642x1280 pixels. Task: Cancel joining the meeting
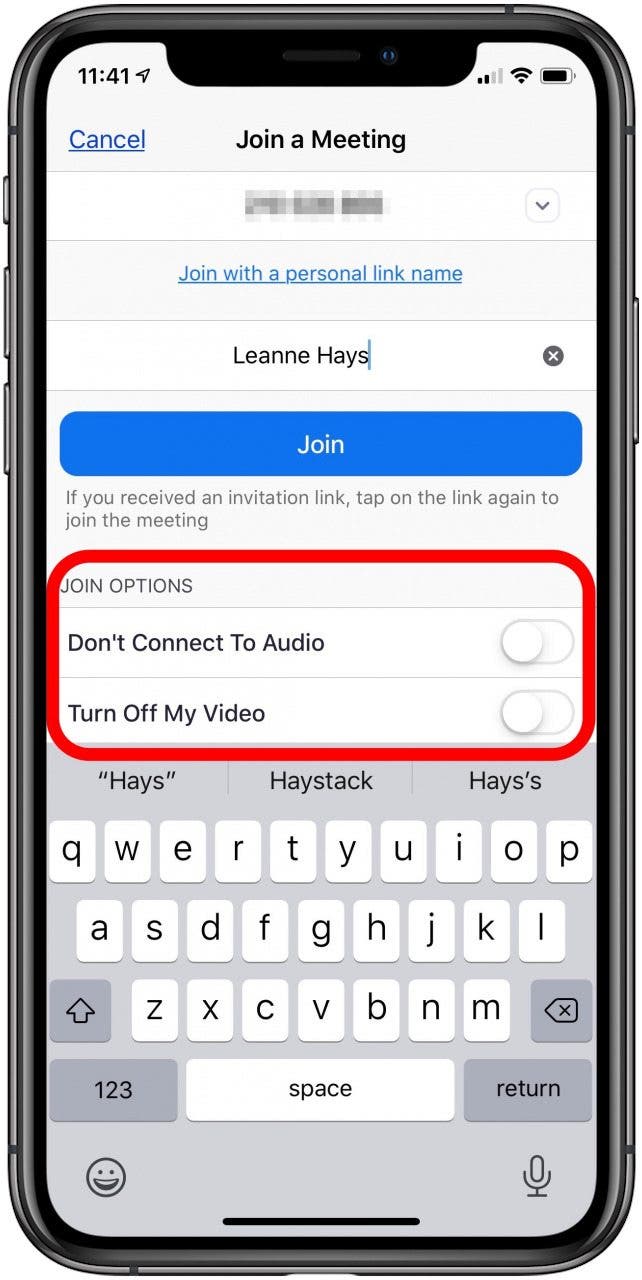pos(107,139)
